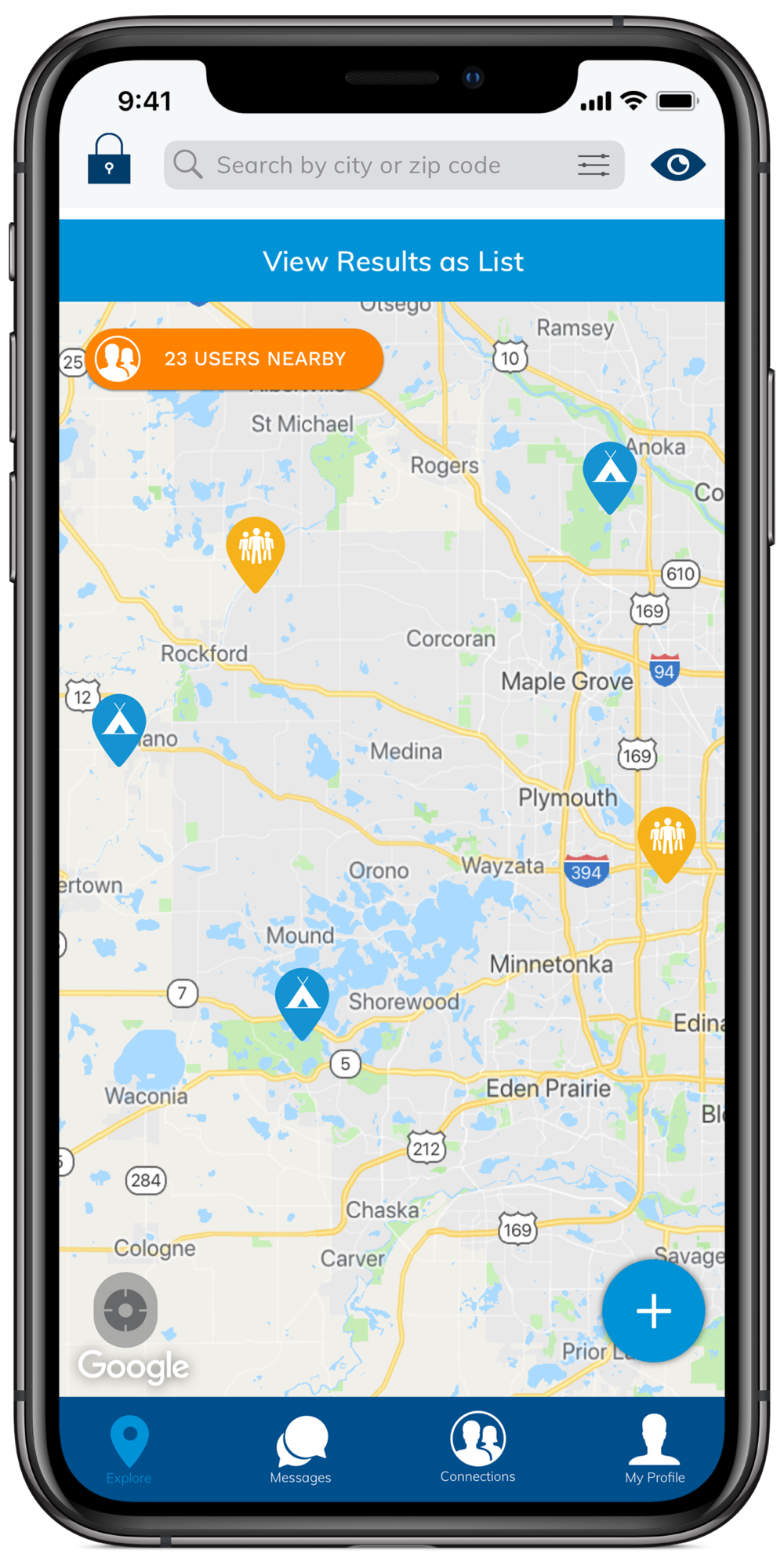Screen dimensions: 784x1561
Task: Open the filter sliders in the search bar
Action: [593, 166]
